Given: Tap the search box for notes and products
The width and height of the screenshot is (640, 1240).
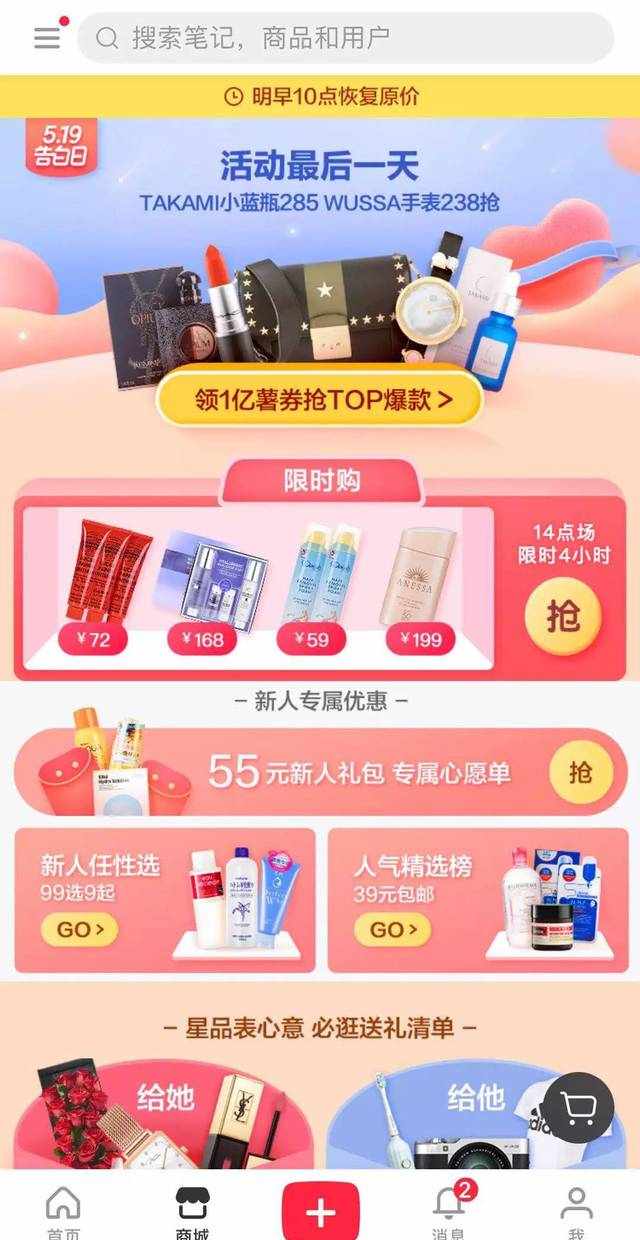Looking at the screenshot, I should pos(346,38).
